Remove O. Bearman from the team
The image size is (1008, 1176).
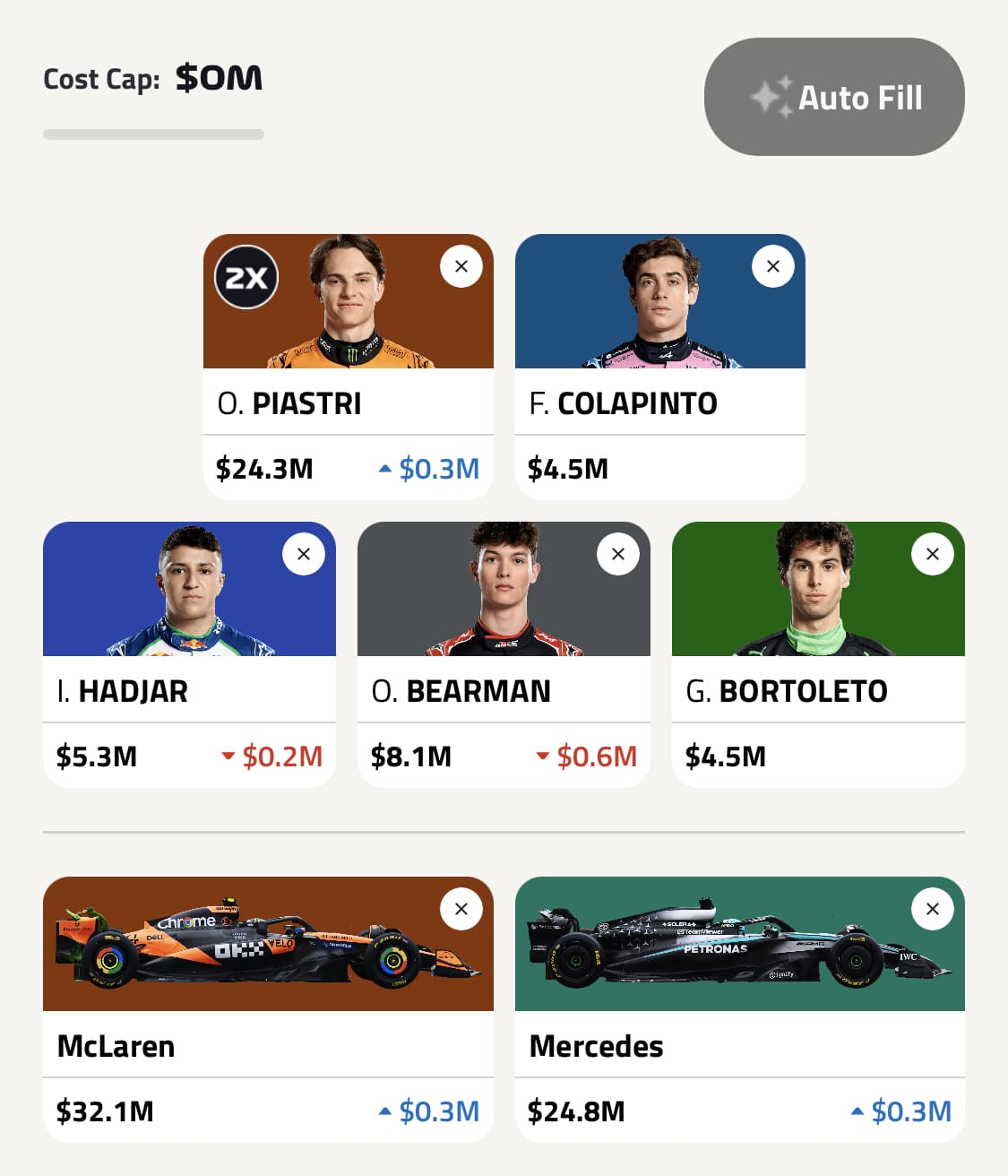(x=618, y=554)
